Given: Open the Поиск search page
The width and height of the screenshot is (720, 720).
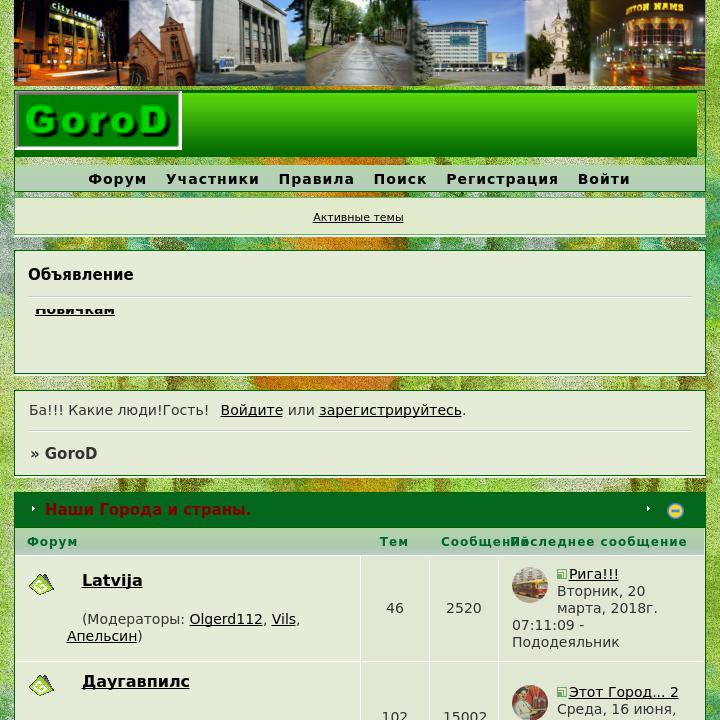Looking at the screenshot, I should 400,179.
